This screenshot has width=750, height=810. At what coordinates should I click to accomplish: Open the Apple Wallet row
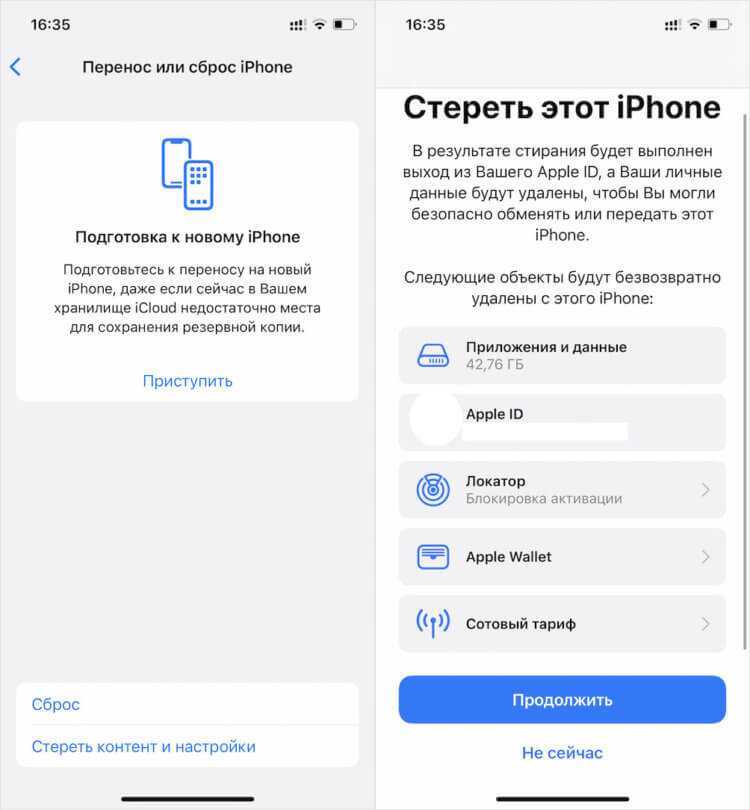coord(562,557)
